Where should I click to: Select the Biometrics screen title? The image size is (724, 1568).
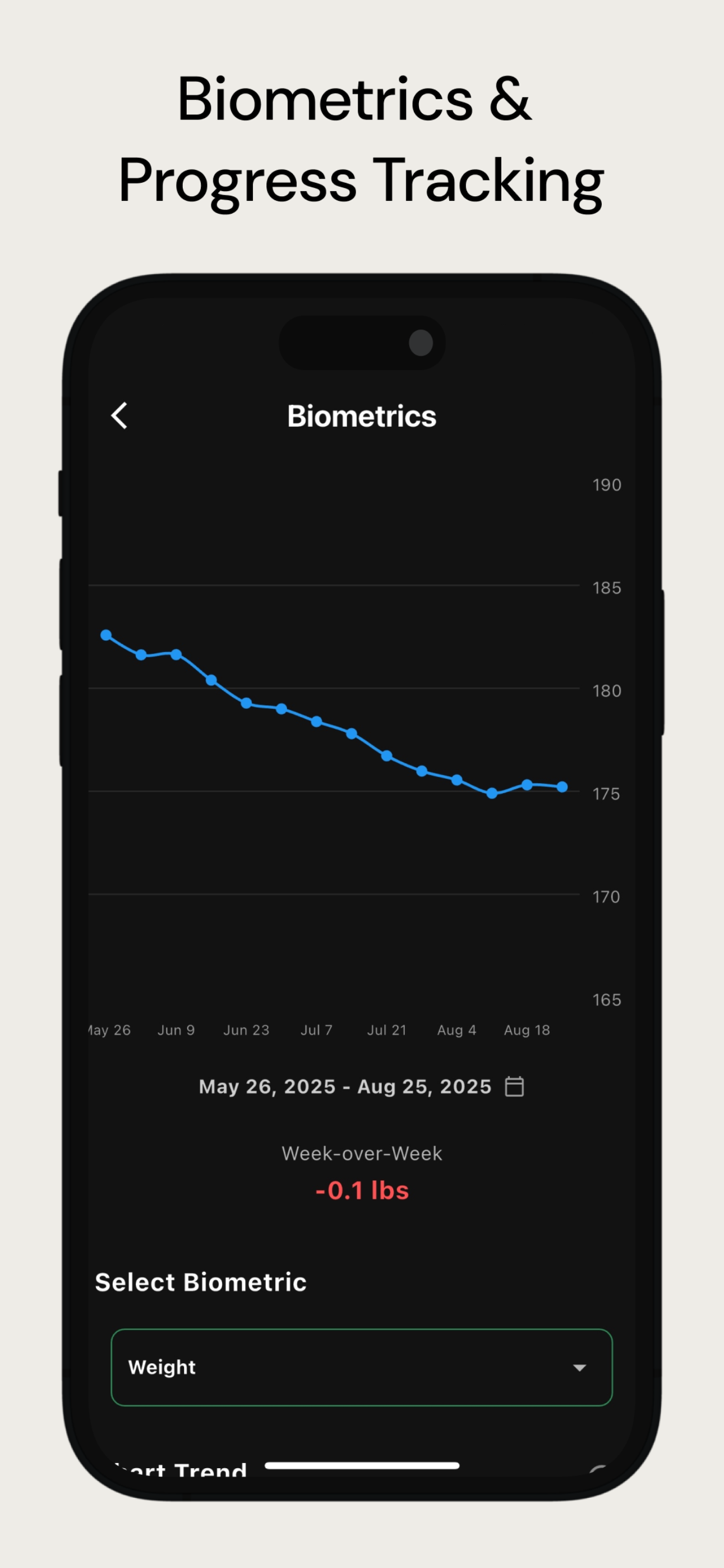[362, 416]
